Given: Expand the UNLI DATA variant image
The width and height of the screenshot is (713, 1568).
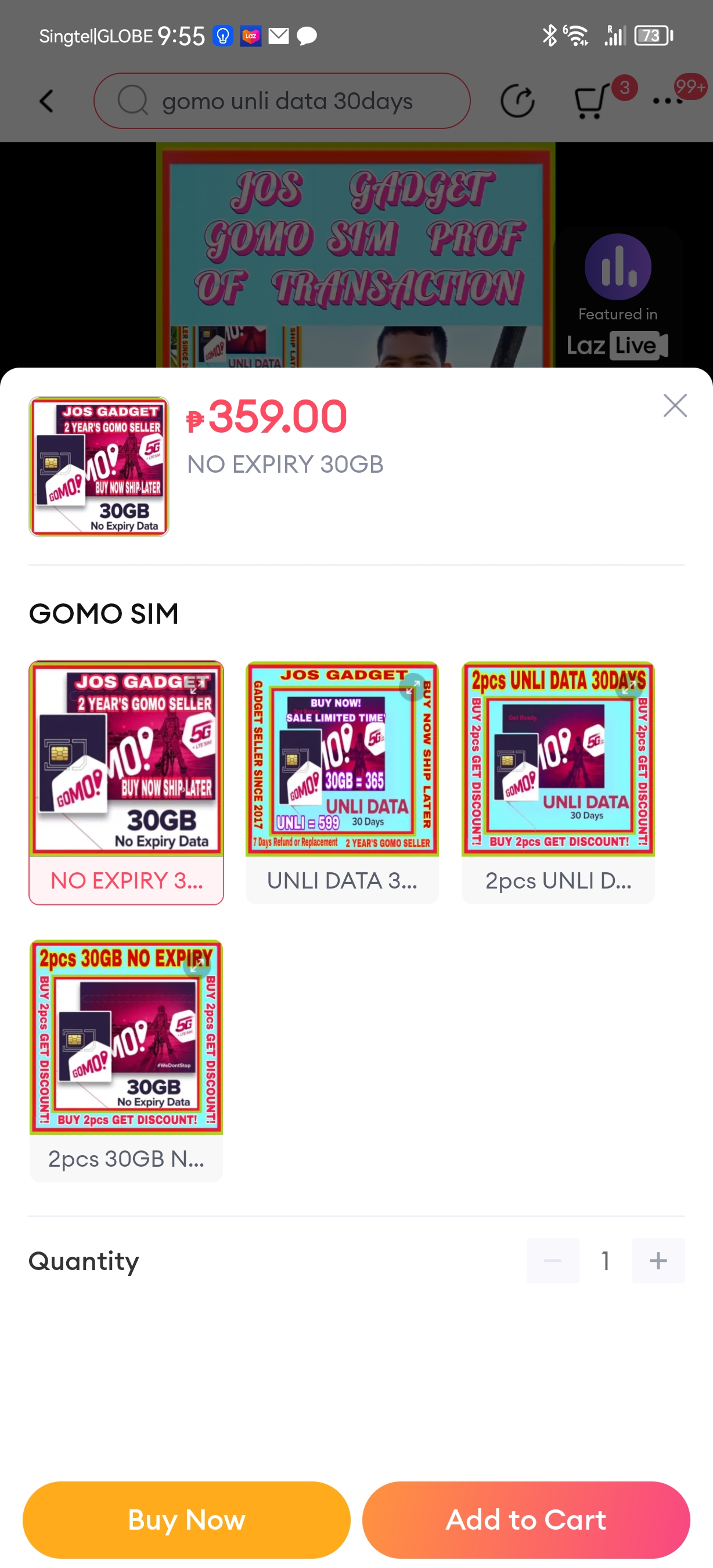Looking at the screenshot, I should tap(413, 687).
